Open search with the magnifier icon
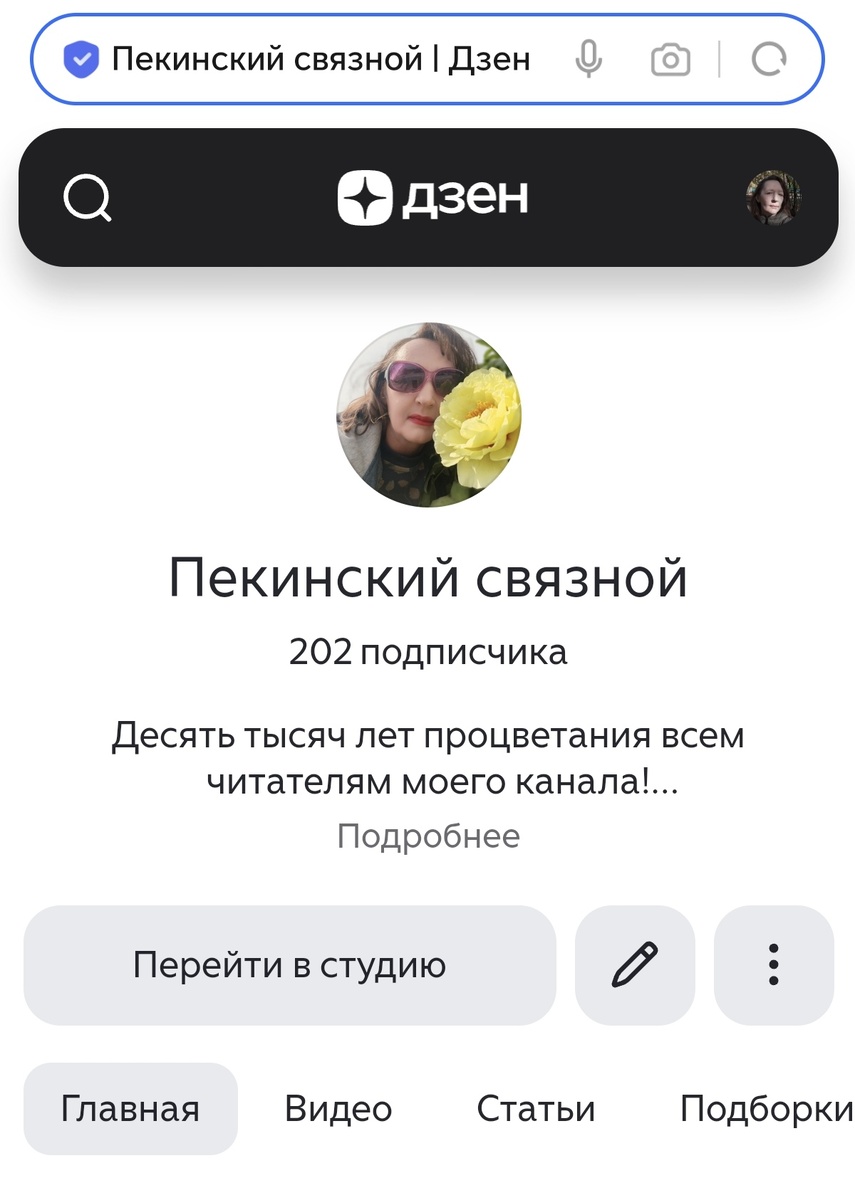The height and width of the screenshot is (1200, 855). pyautogui.click(x=87, y=197)
